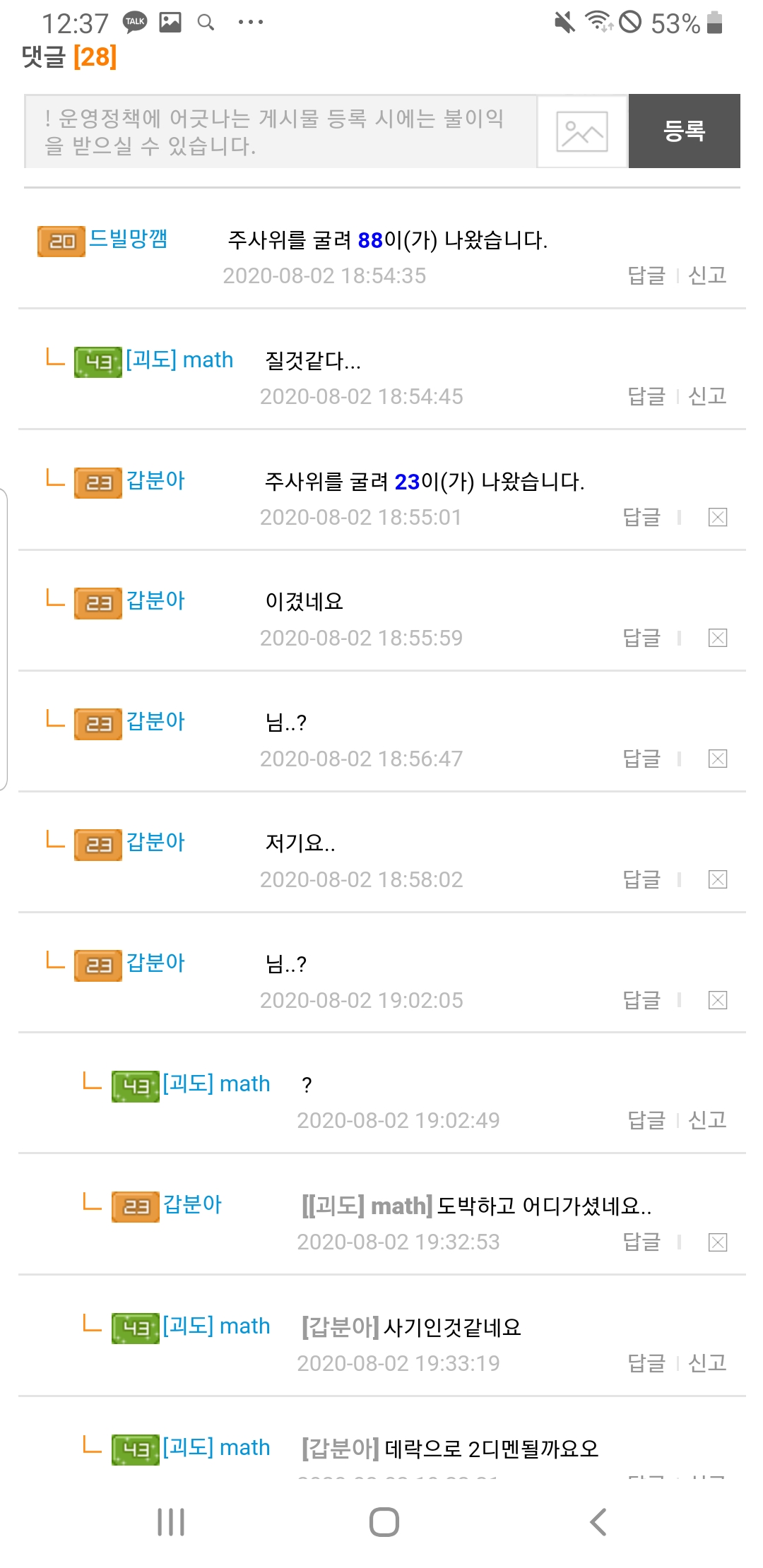
Task: Reply to the '질것같다...' comment
Action: 646,396
